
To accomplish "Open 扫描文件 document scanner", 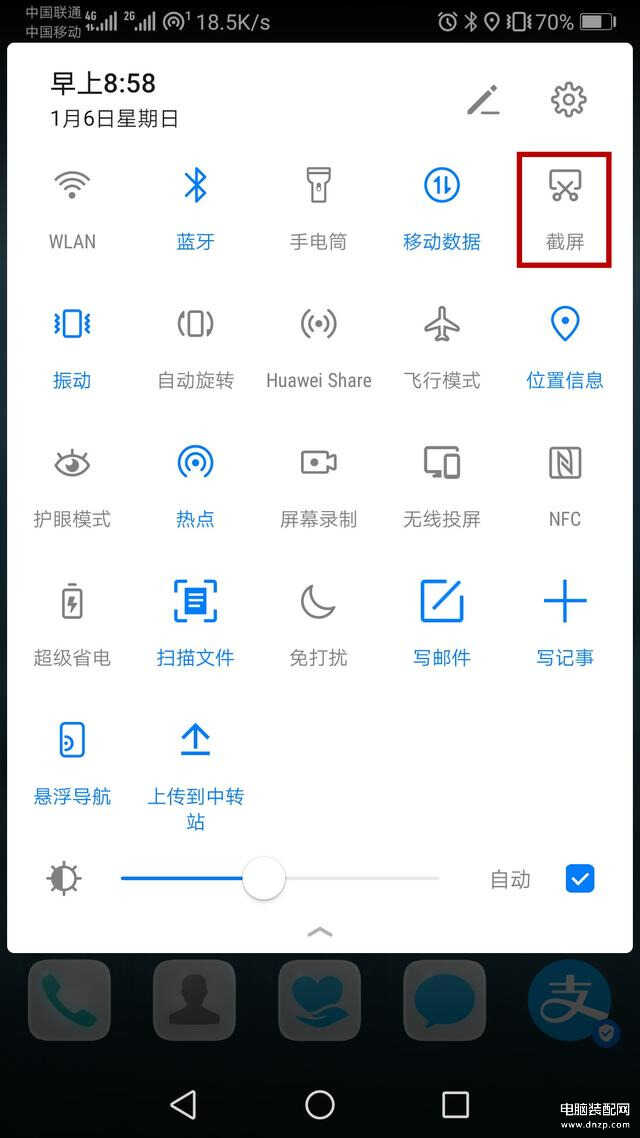I will point(195,601).
